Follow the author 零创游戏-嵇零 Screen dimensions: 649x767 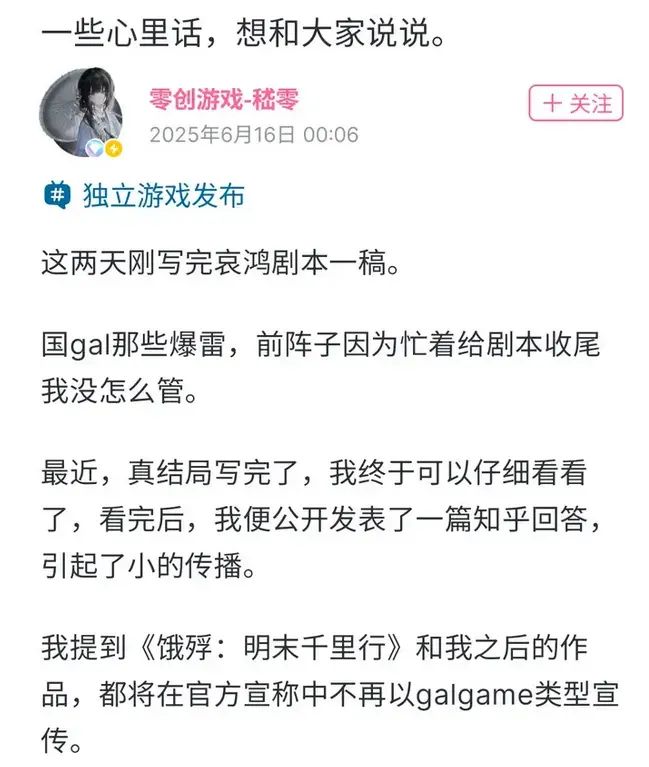pyautogui.click(x=575, y=104)
